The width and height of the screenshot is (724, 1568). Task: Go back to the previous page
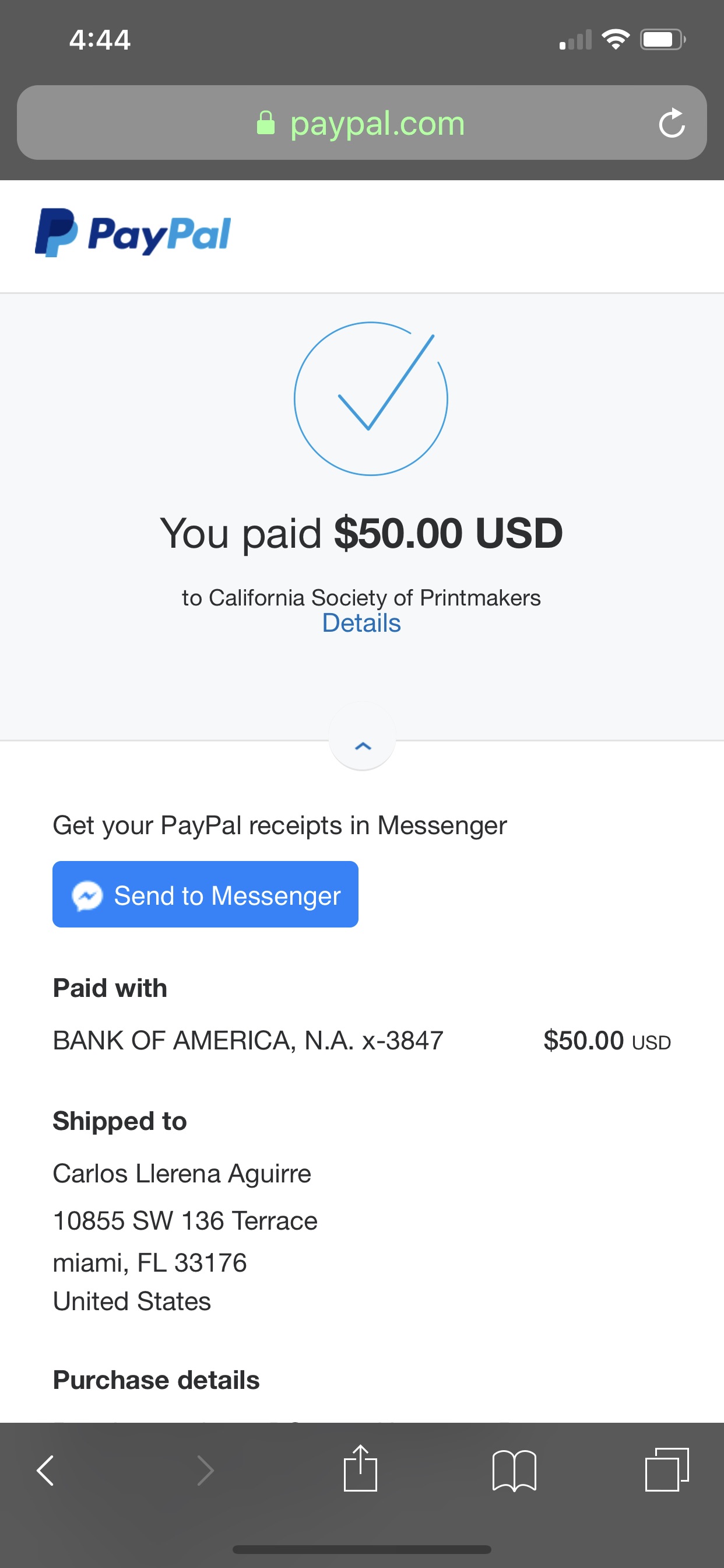45,1471
